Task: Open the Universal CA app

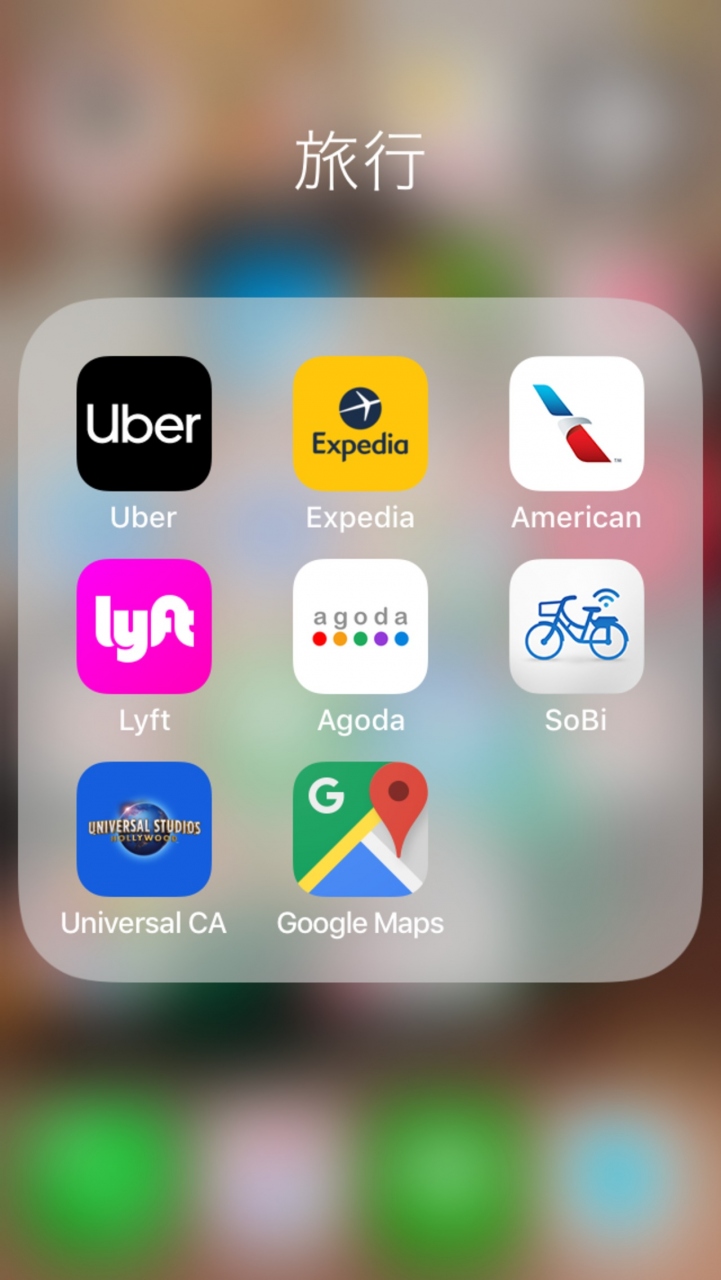Action: point(144,829)
